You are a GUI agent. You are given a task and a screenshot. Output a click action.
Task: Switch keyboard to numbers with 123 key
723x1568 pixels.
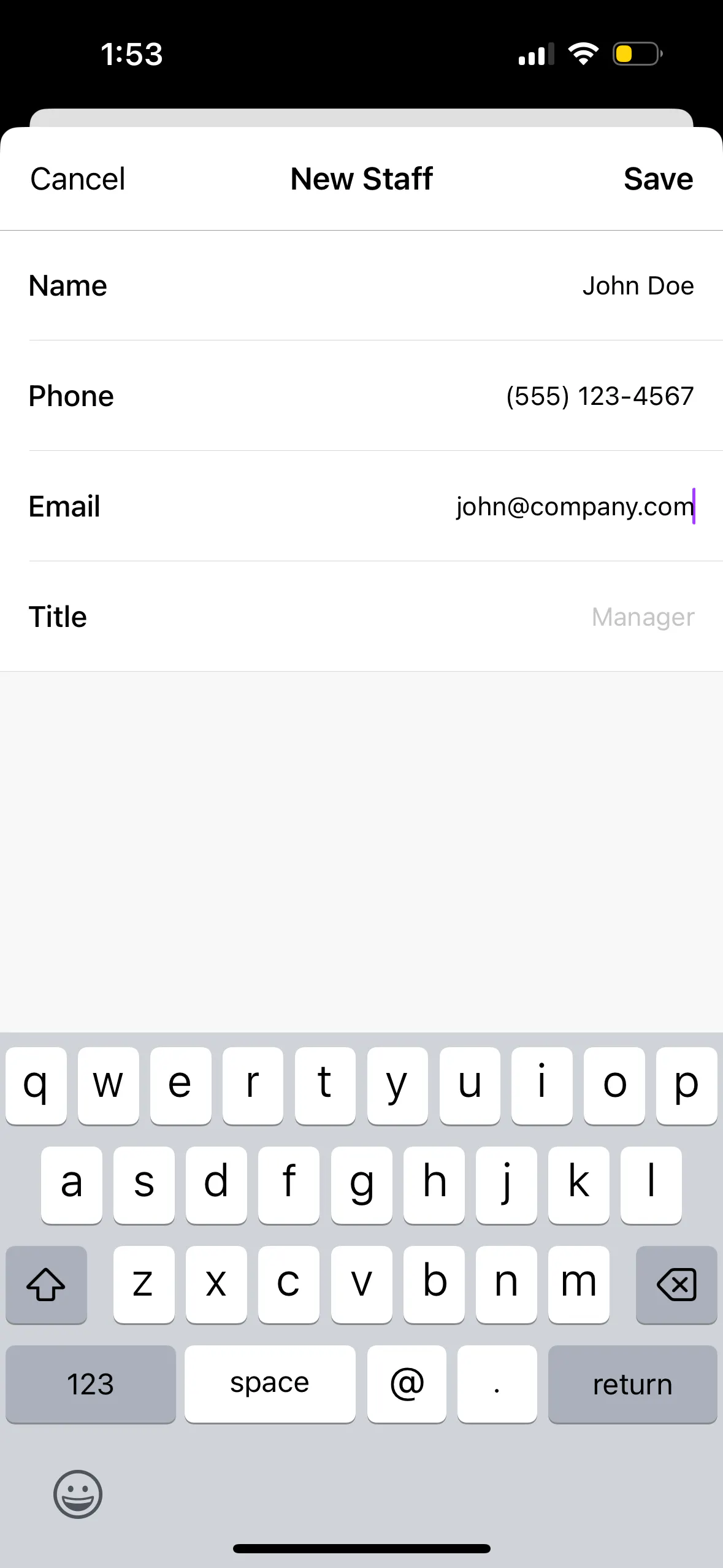click(91, 1384)
